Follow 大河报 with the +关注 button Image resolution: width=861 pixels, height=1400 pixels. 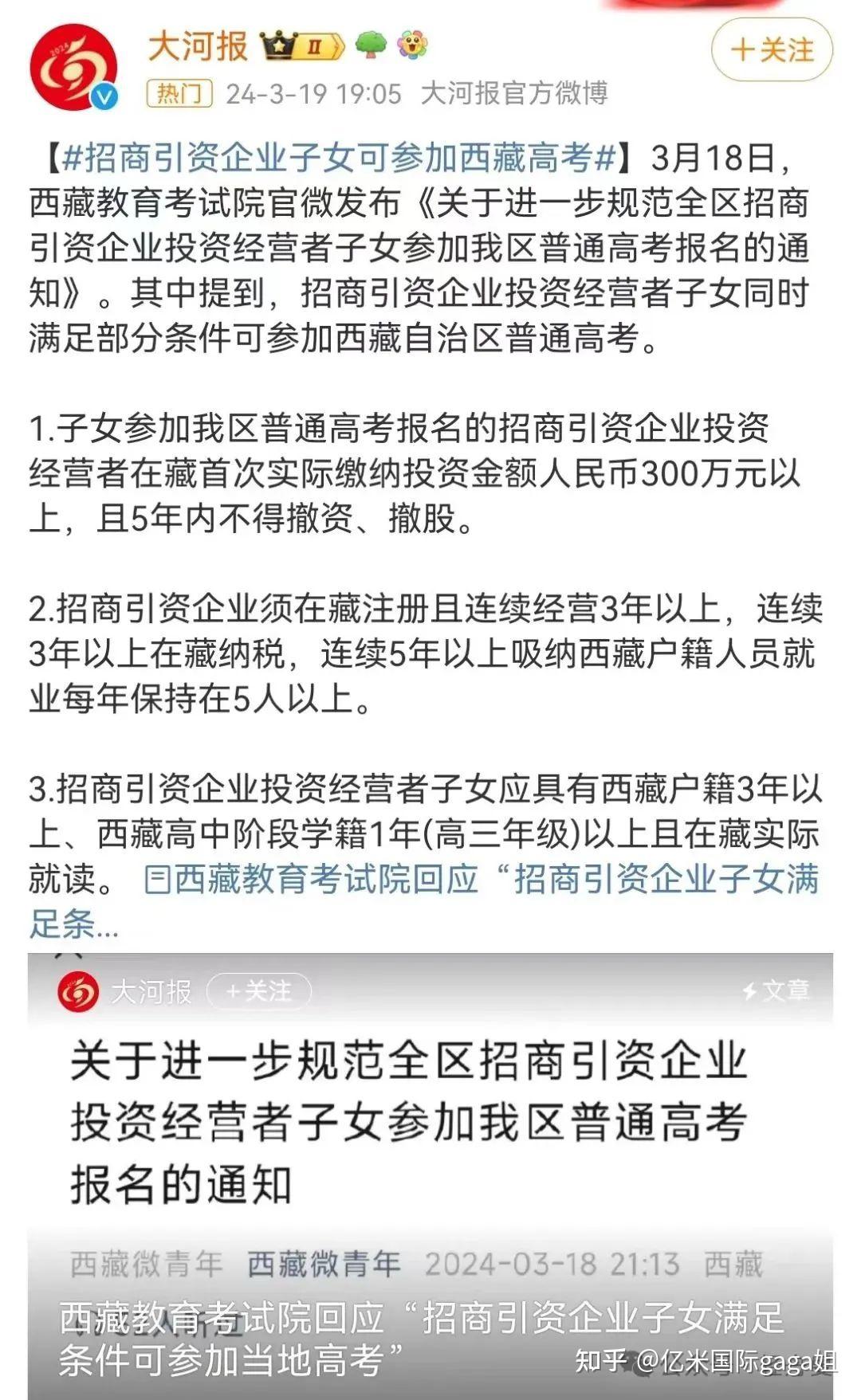pos(772,50)
